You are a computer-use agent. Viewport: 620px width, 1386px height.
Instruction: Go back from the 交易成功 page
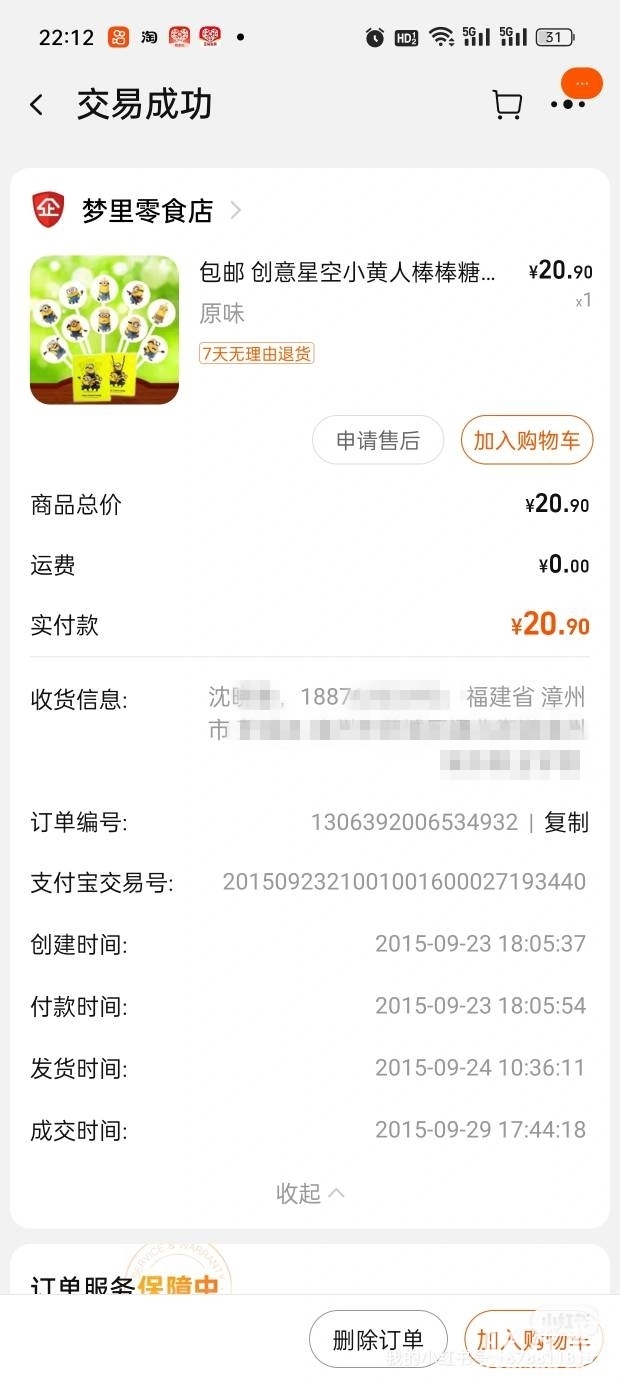pos(37,105)
